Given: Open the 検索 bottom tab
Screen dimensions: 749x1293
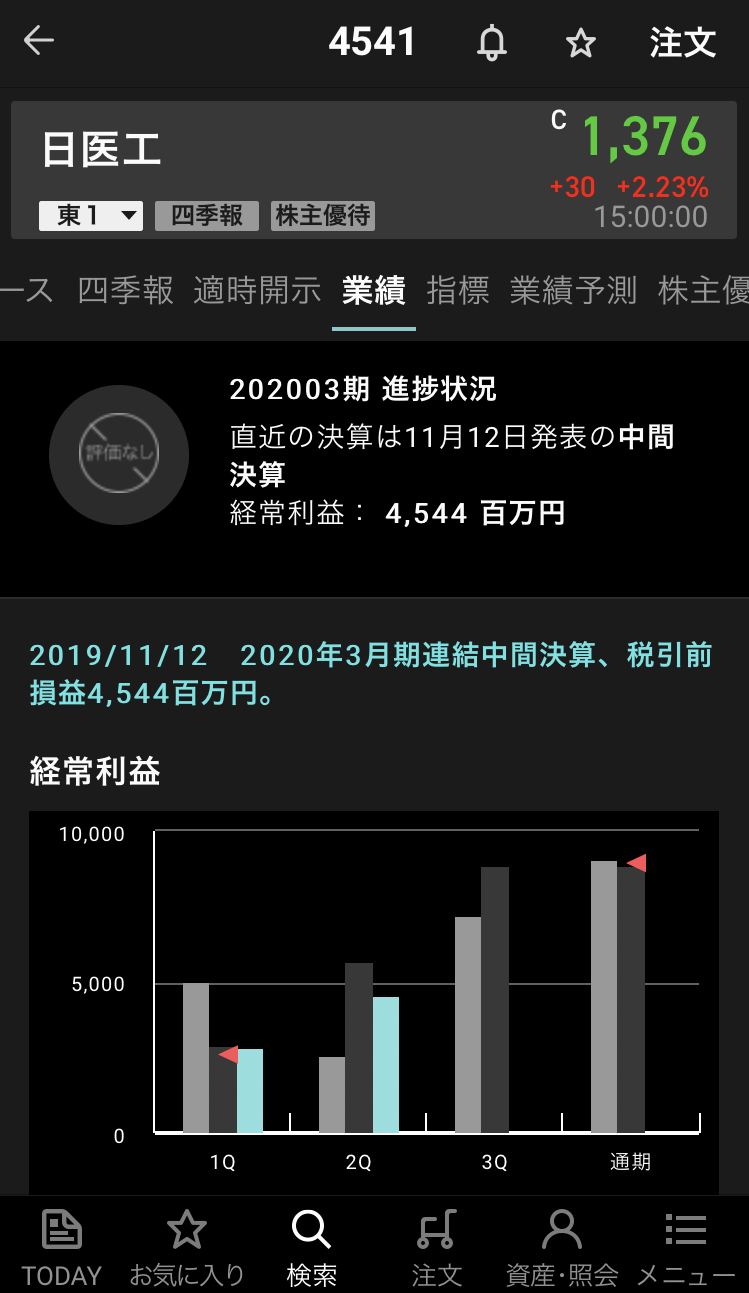Looking at the screenshot, I should 312,1246.
